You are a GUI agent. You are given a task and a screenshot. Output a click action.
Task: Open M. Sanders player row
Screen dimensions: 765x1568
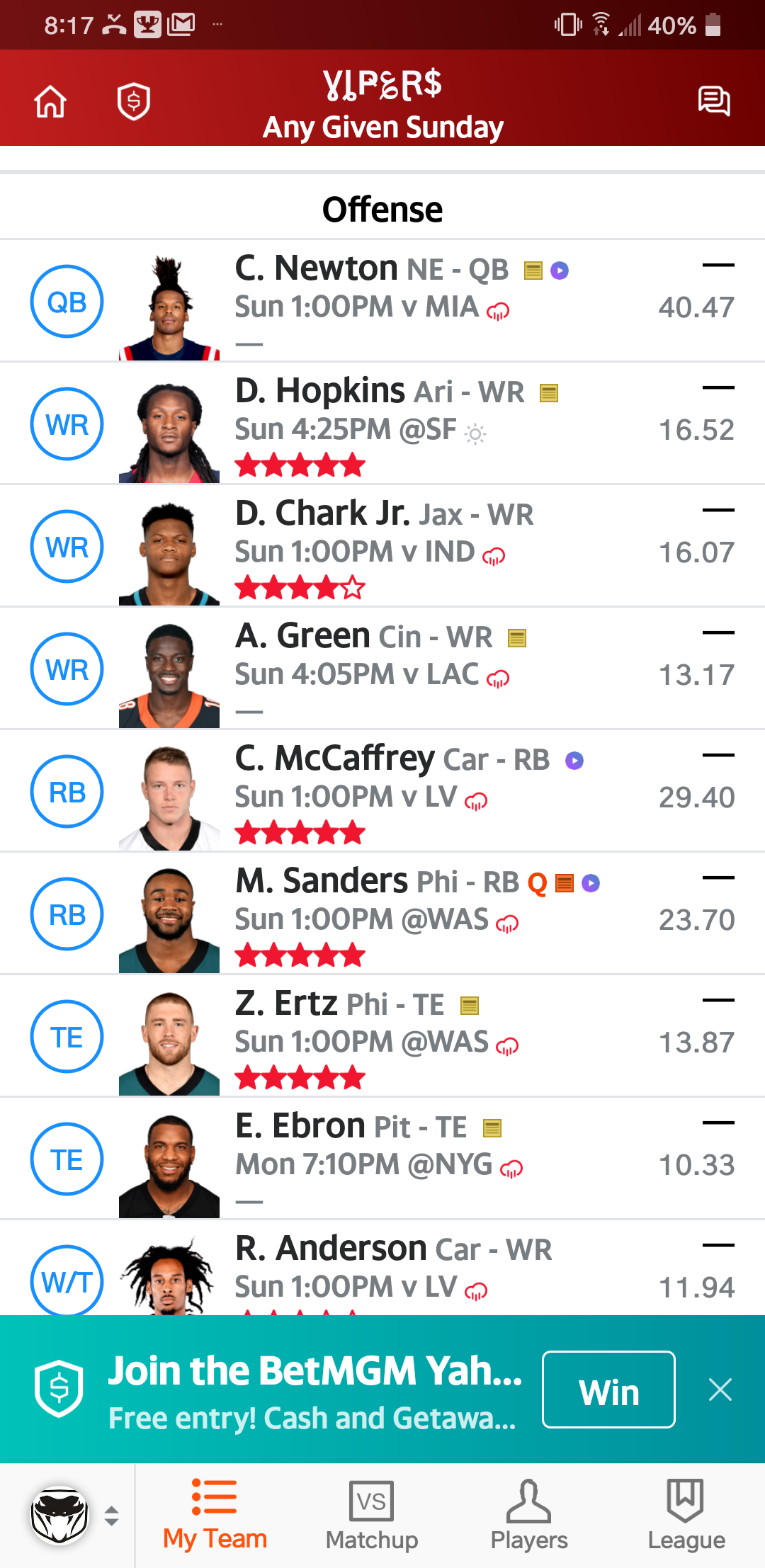382,914
